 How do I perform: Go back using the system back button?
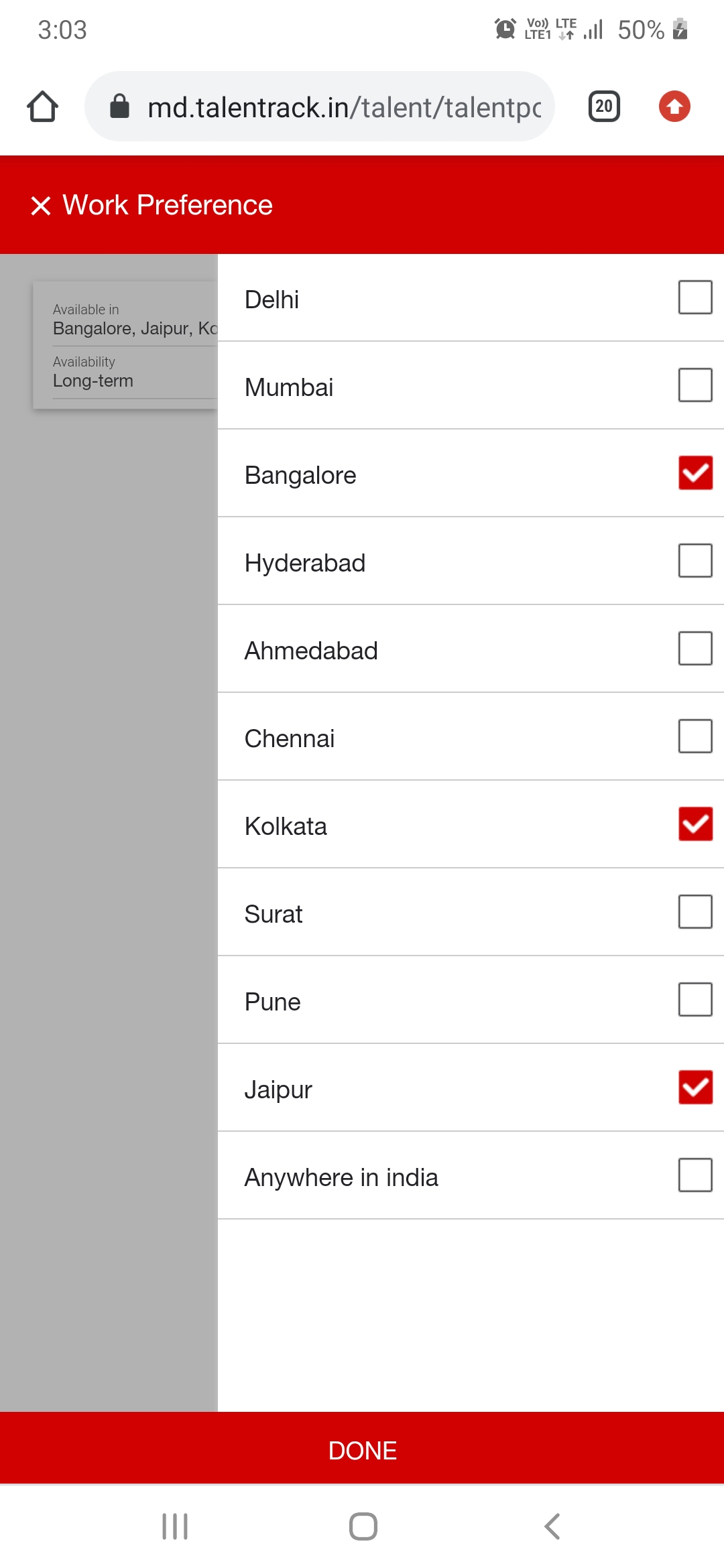552,1526
